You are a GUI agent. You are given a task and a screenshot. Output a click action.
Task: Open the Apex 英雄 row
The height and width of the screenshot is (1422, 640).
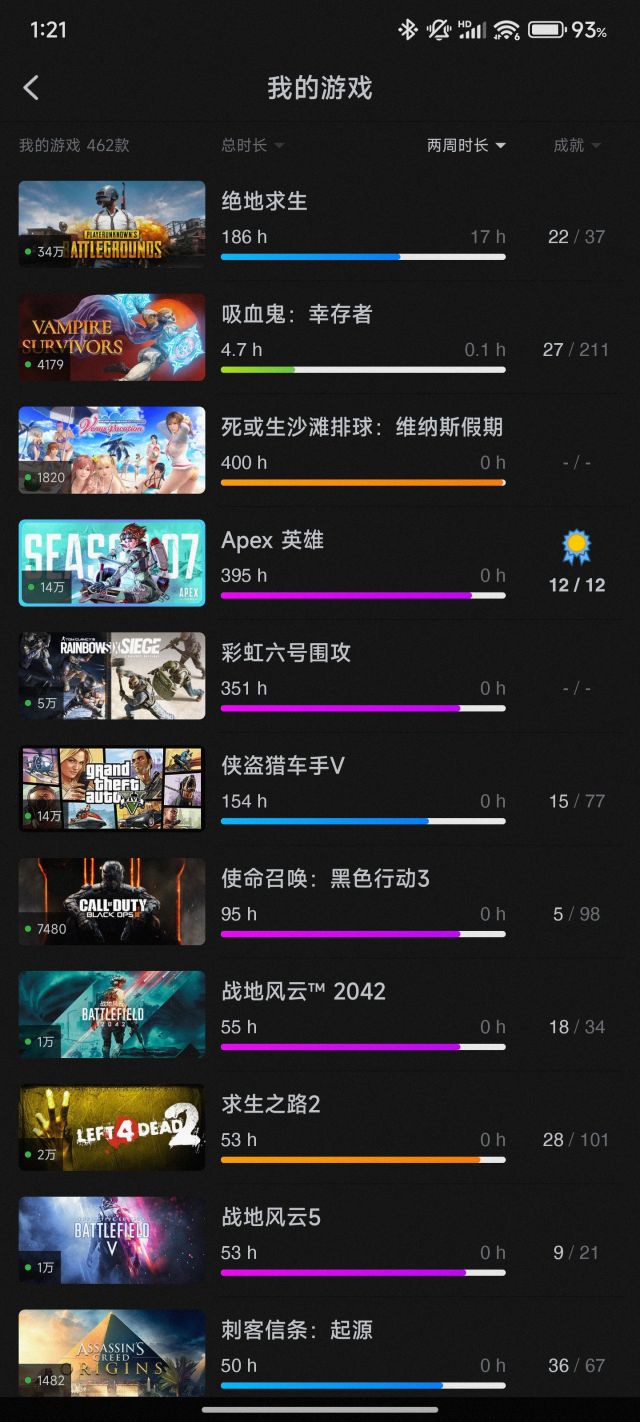pyautogui.click(x=272, y=540)
